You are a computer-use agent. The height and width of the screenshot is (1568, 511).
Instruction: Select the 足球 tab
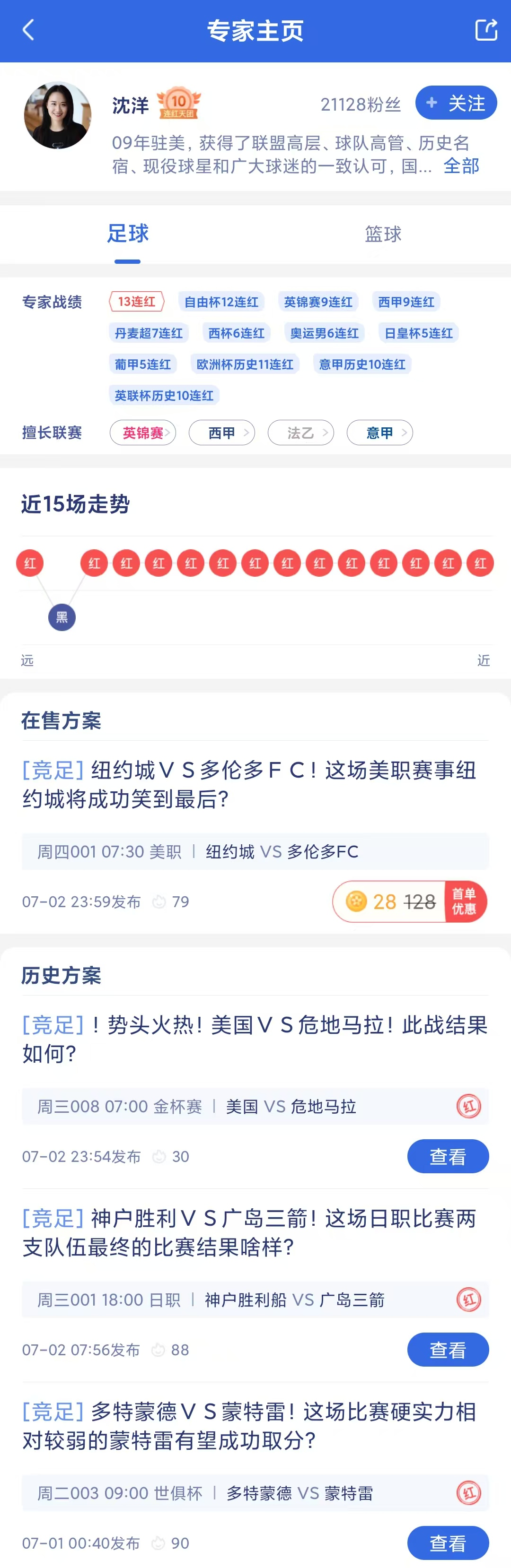127,234
